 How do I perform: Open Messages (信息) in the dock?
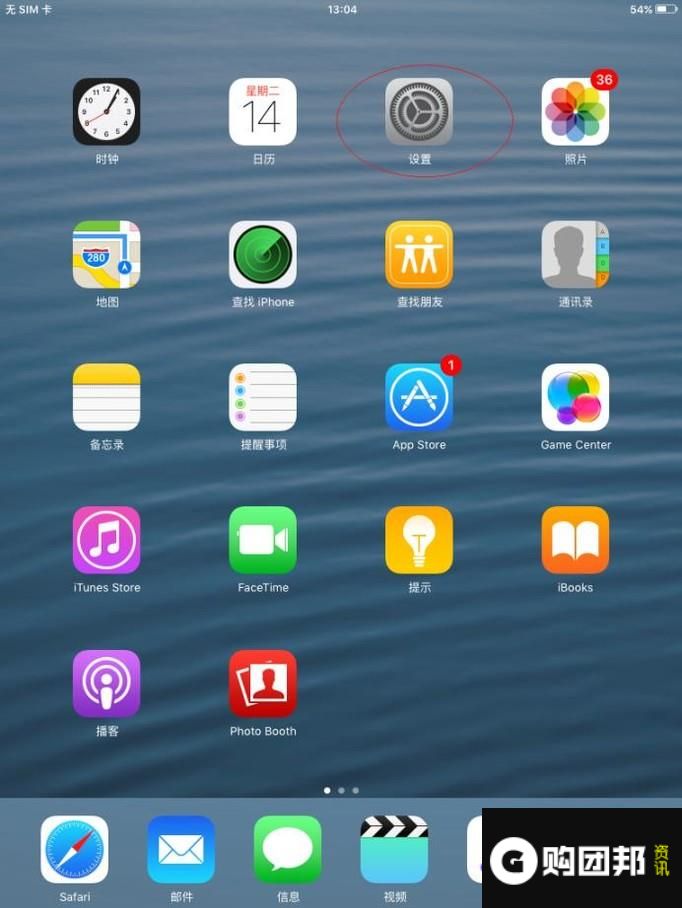[x=288, y=850]
